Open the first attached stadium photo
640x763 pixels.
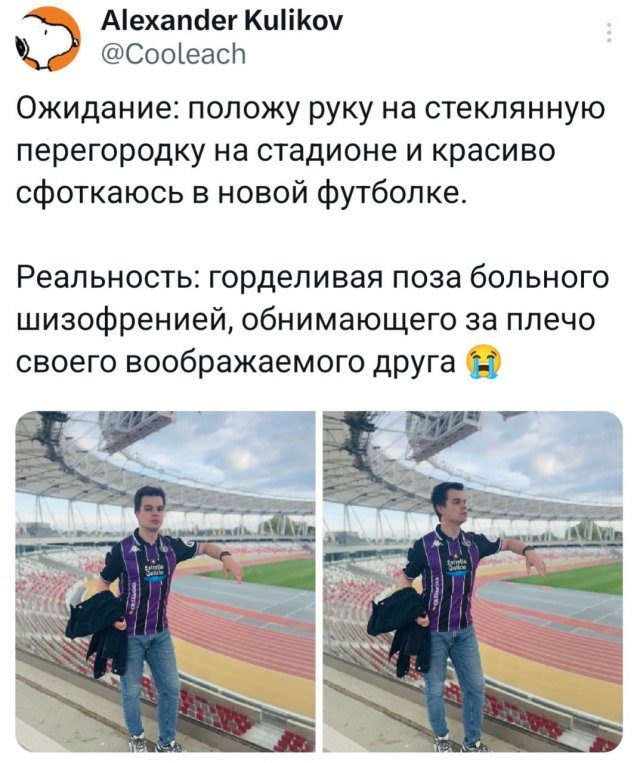[x=165, y=581]
